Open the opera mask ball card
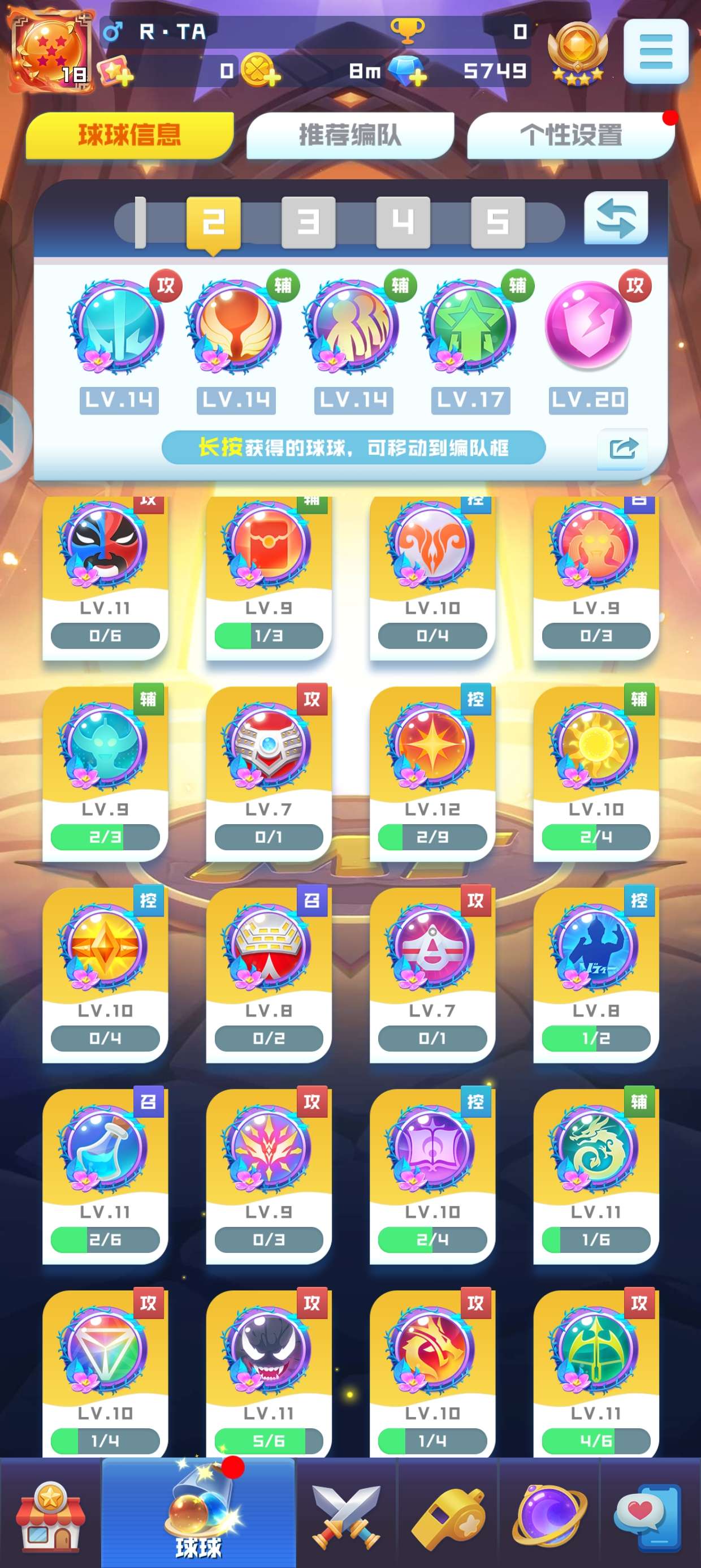 point(105,578)
